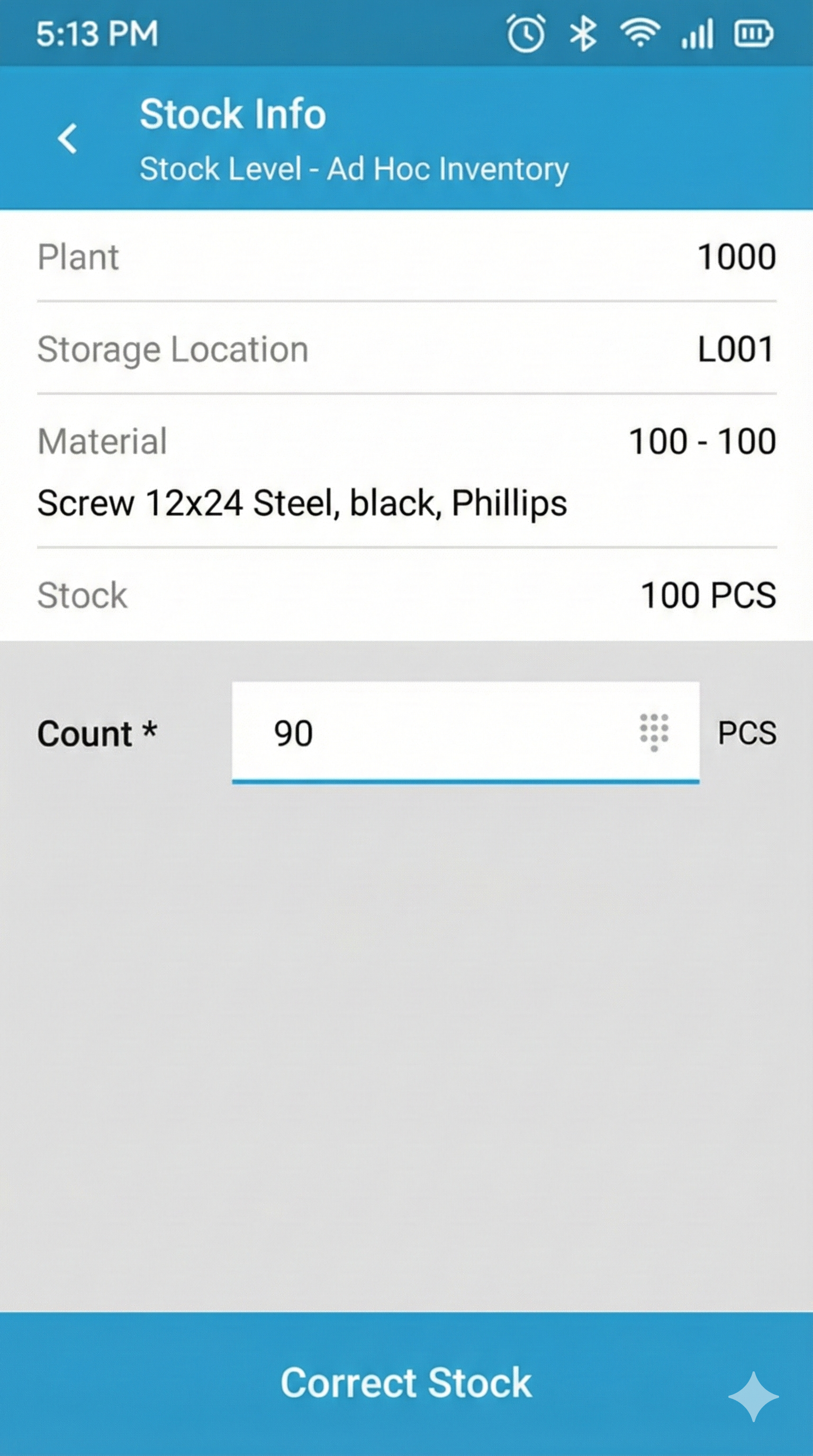Image resolution: width=813 pixels, height=1456 pixels.
Task: Go back from Stock Info
Action: click(68, 139)
